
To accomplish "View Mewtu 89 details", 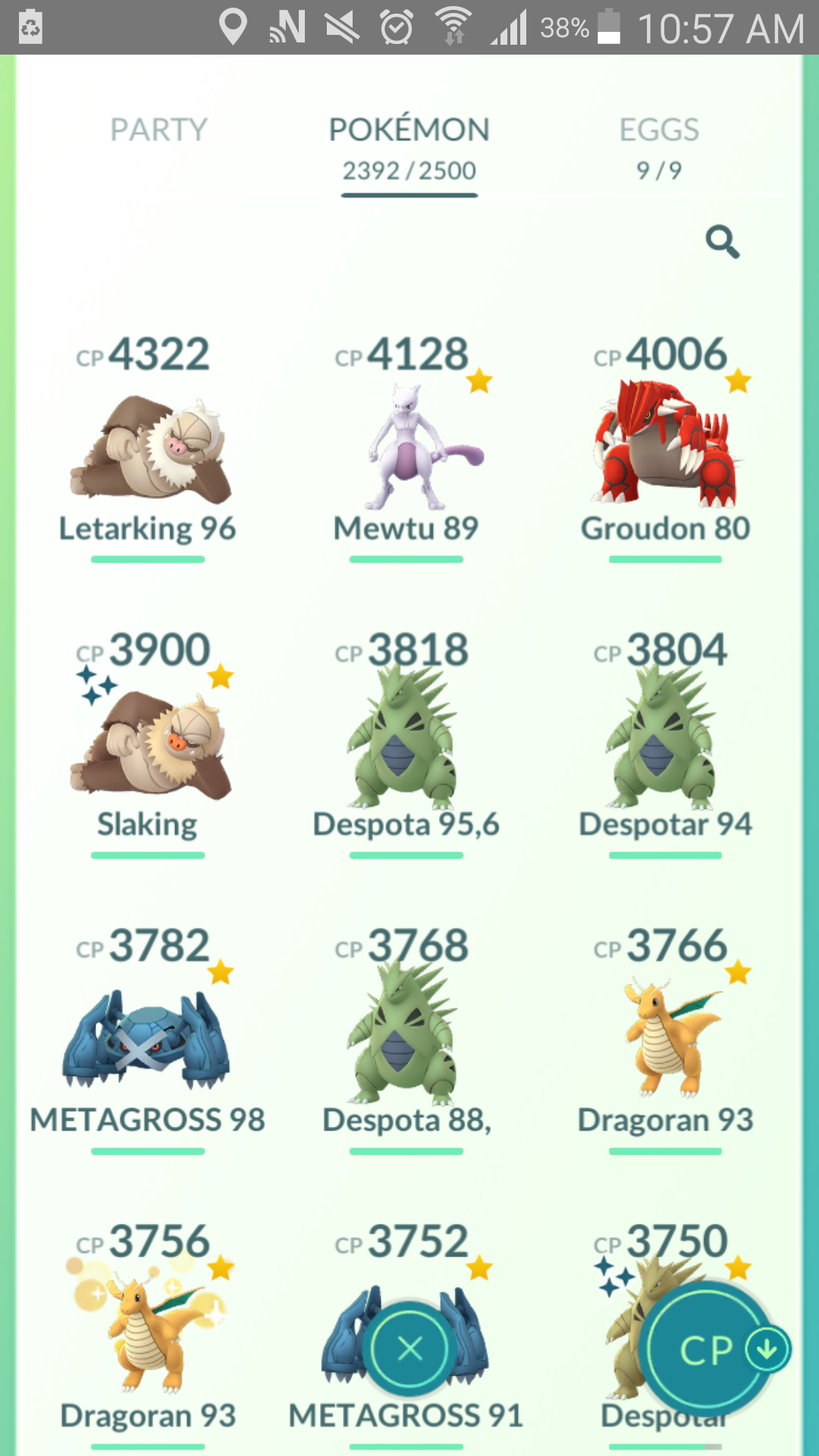I will pos(406,447).
